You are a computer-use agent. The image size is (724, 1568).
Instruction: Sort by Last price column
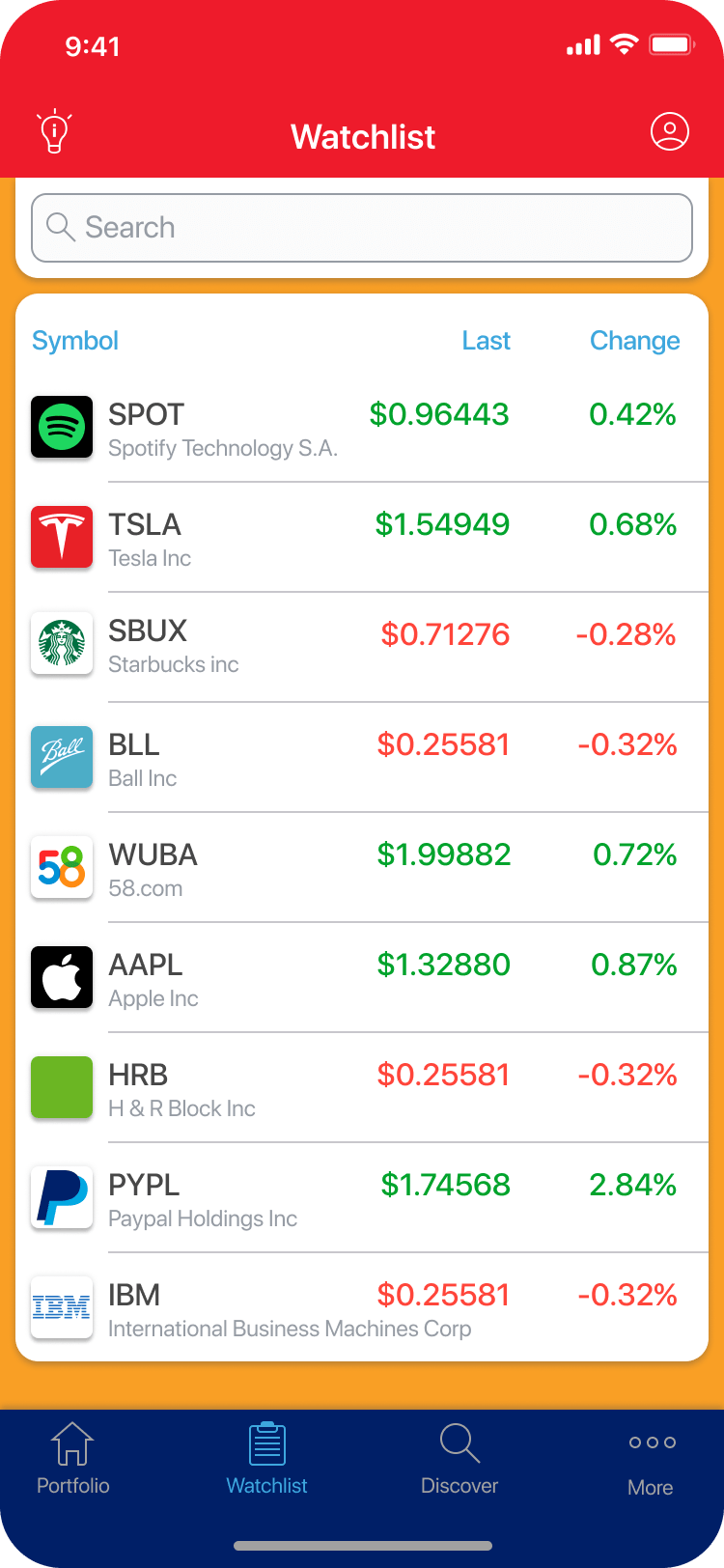coord(486,340)
